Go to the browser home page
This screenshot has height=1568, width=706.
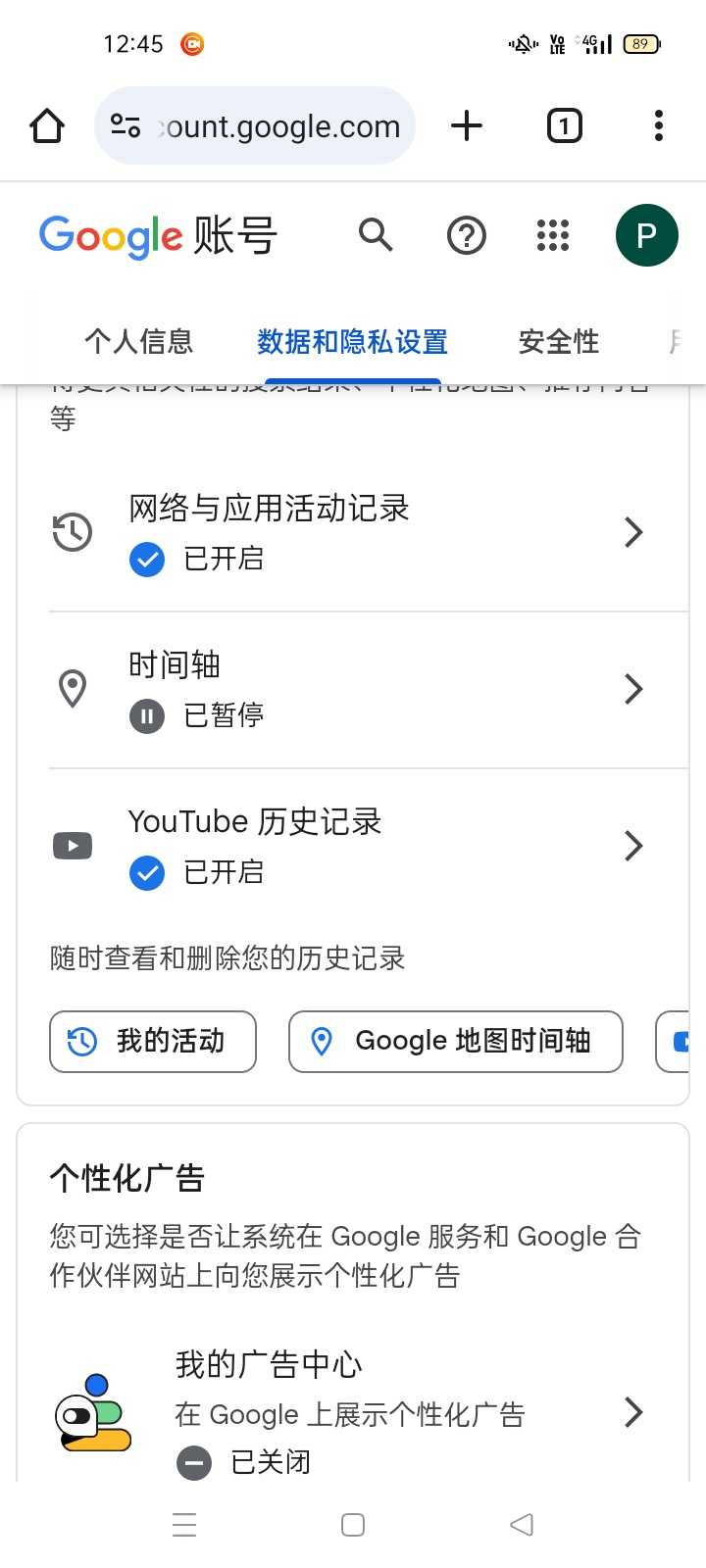click(47, 126)
